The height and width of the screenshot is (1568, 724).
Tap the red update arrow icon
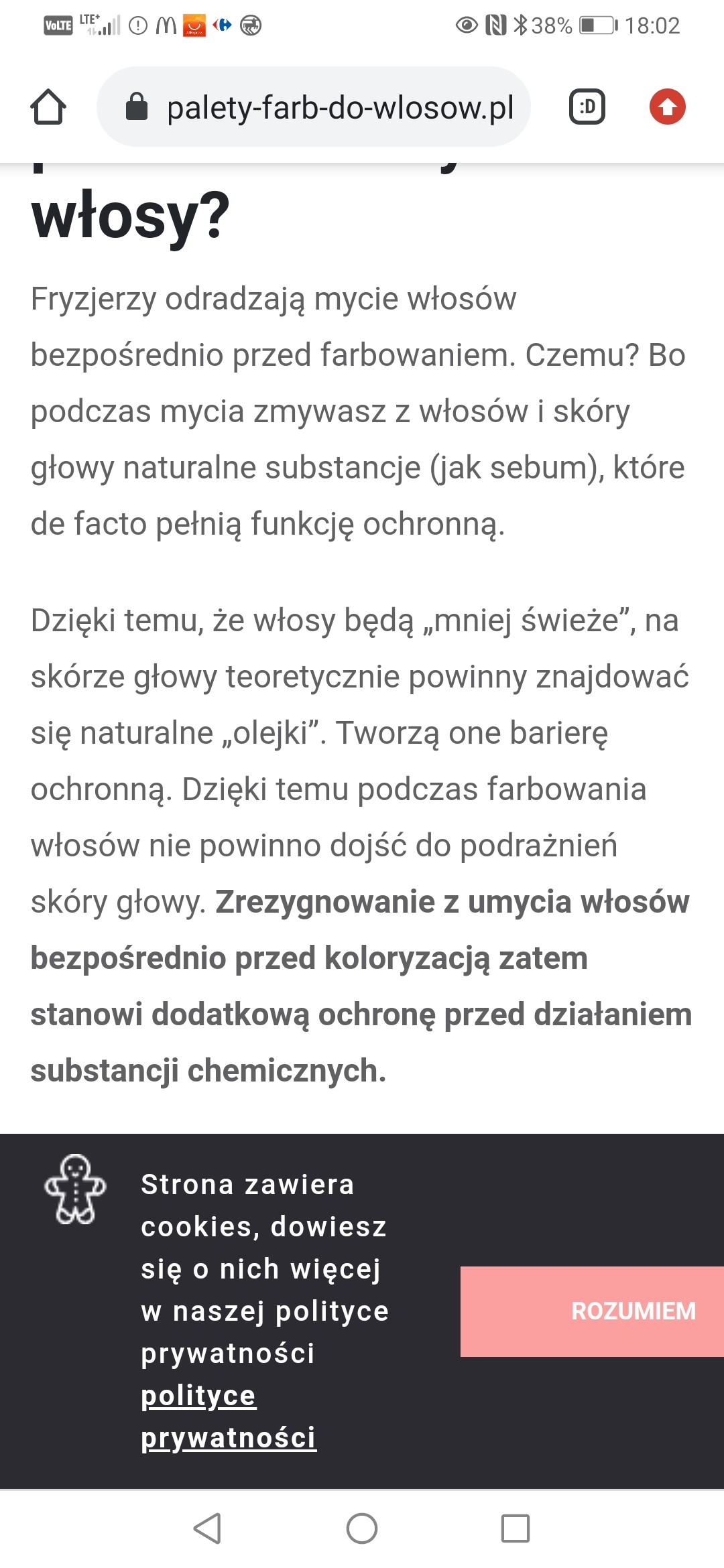pyautogui.click(x=667, y=107)
